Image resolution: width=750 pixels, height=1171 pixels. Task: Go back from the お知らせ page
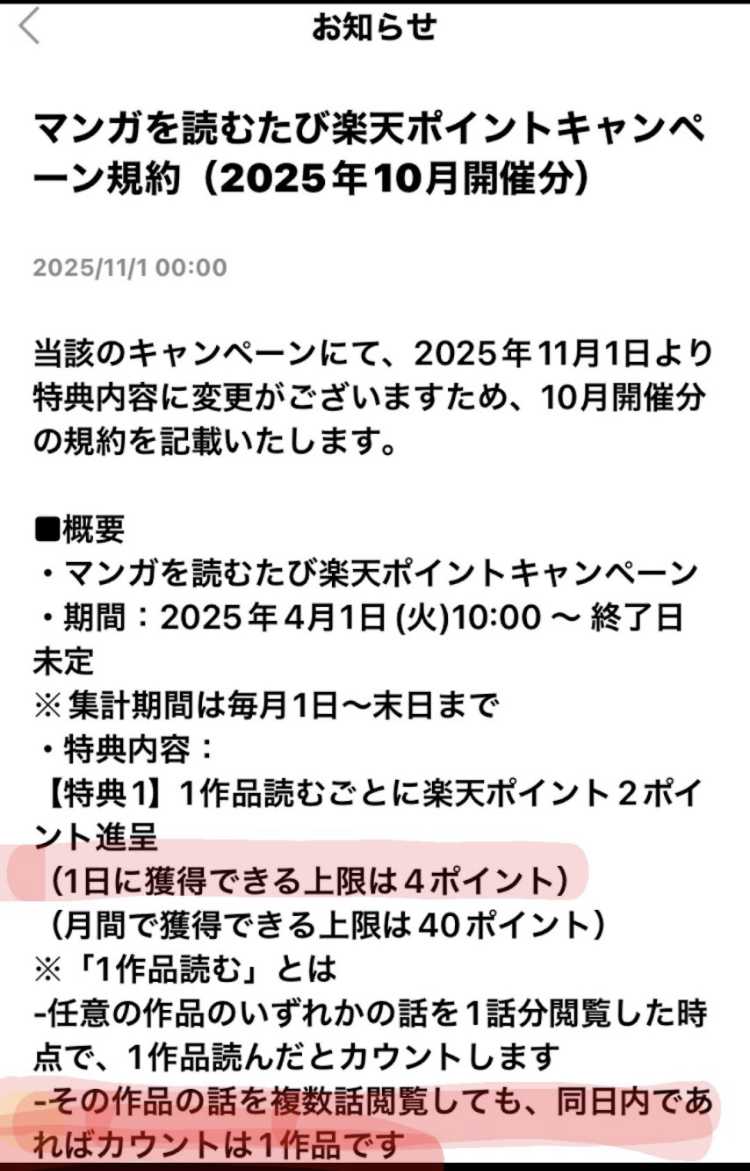(x=30, y=27)
